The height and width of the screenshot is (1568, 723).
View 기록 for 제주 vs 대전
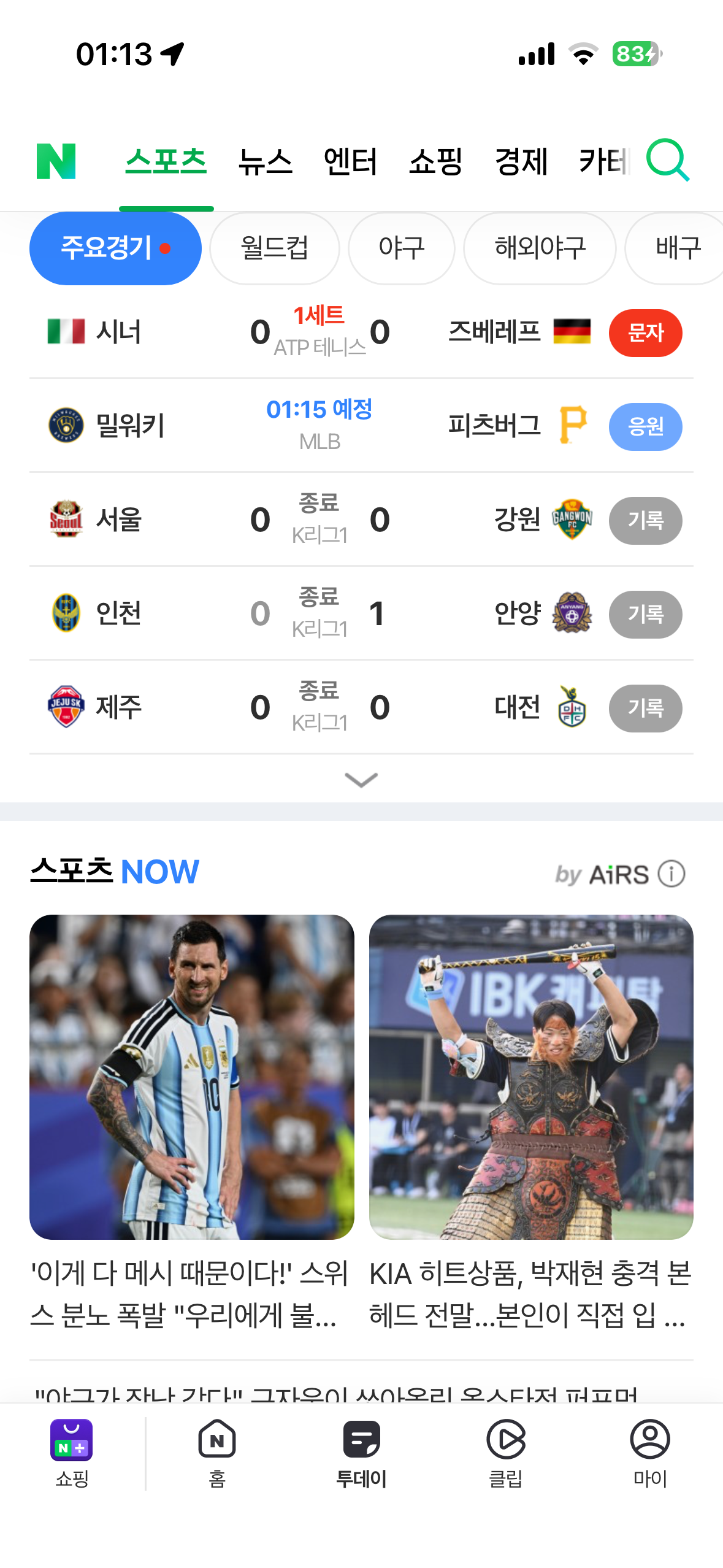click(645, 709)
